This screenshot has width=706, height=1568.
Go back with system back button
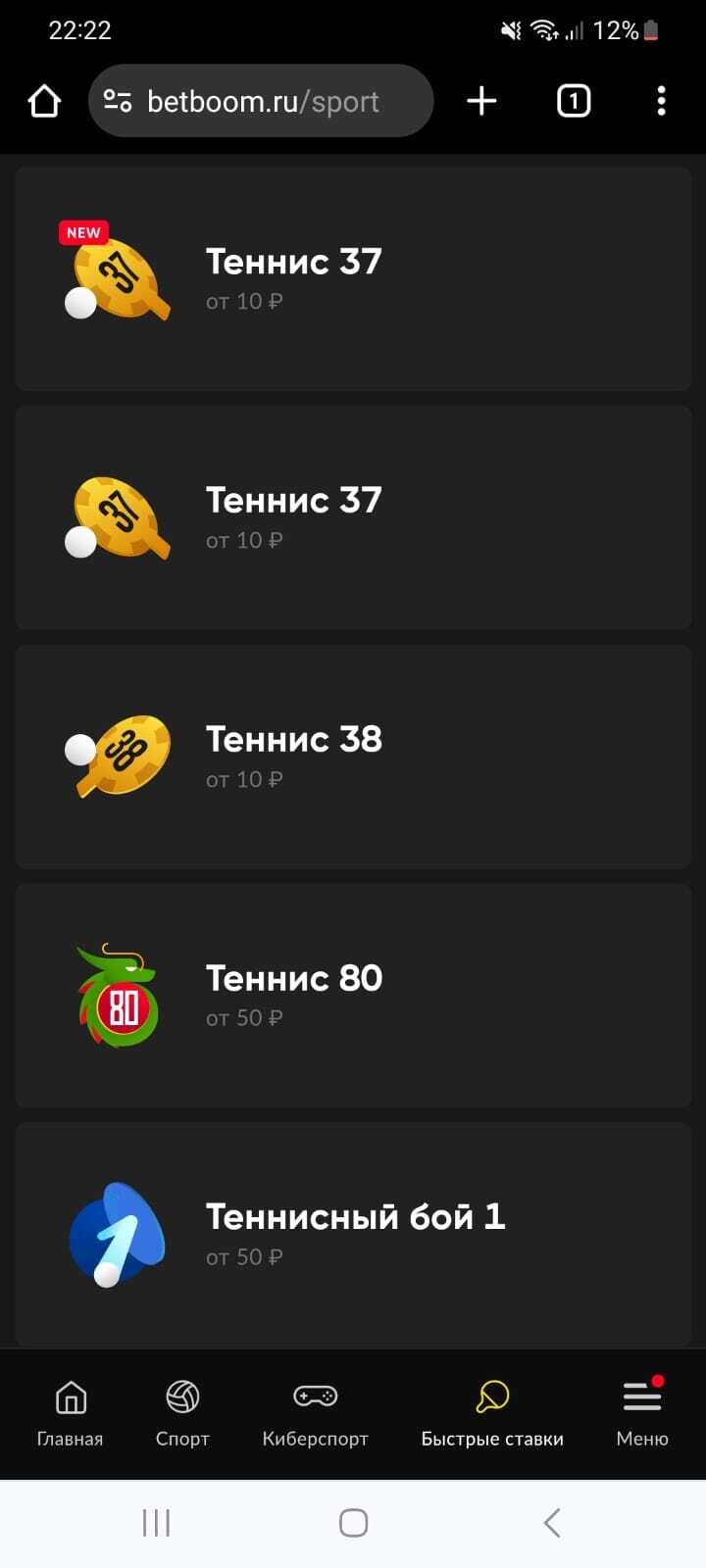point(552,1523)
